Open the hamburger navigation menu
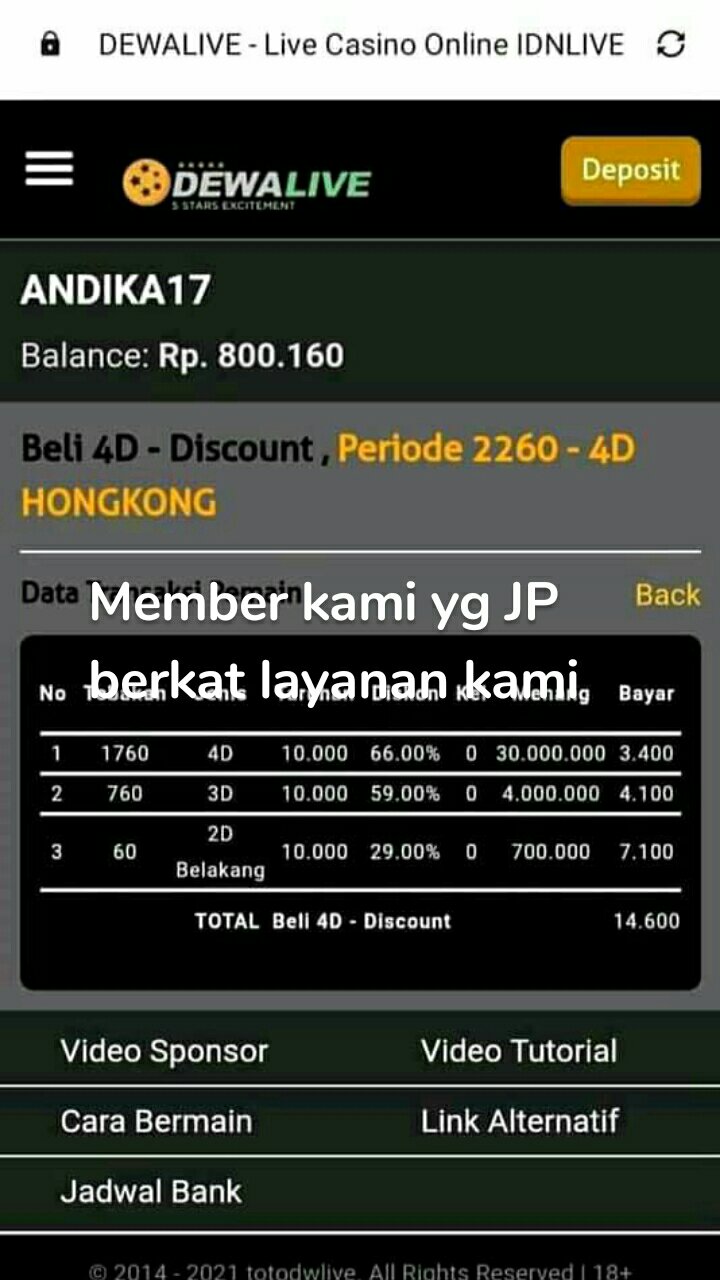Image resolution: width=720 pixels, height=1280 pixels. [x=47, y=169]
